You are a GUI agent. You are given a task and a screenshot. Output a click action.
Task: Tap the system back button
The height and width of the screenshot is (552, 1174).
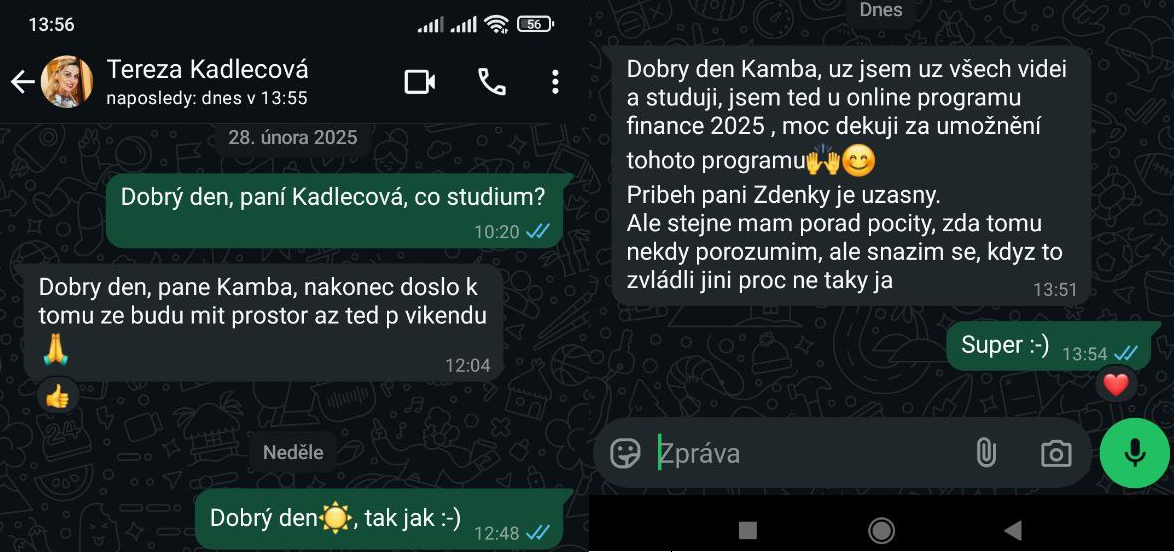pyautogui.click(x=1013, y=531)
